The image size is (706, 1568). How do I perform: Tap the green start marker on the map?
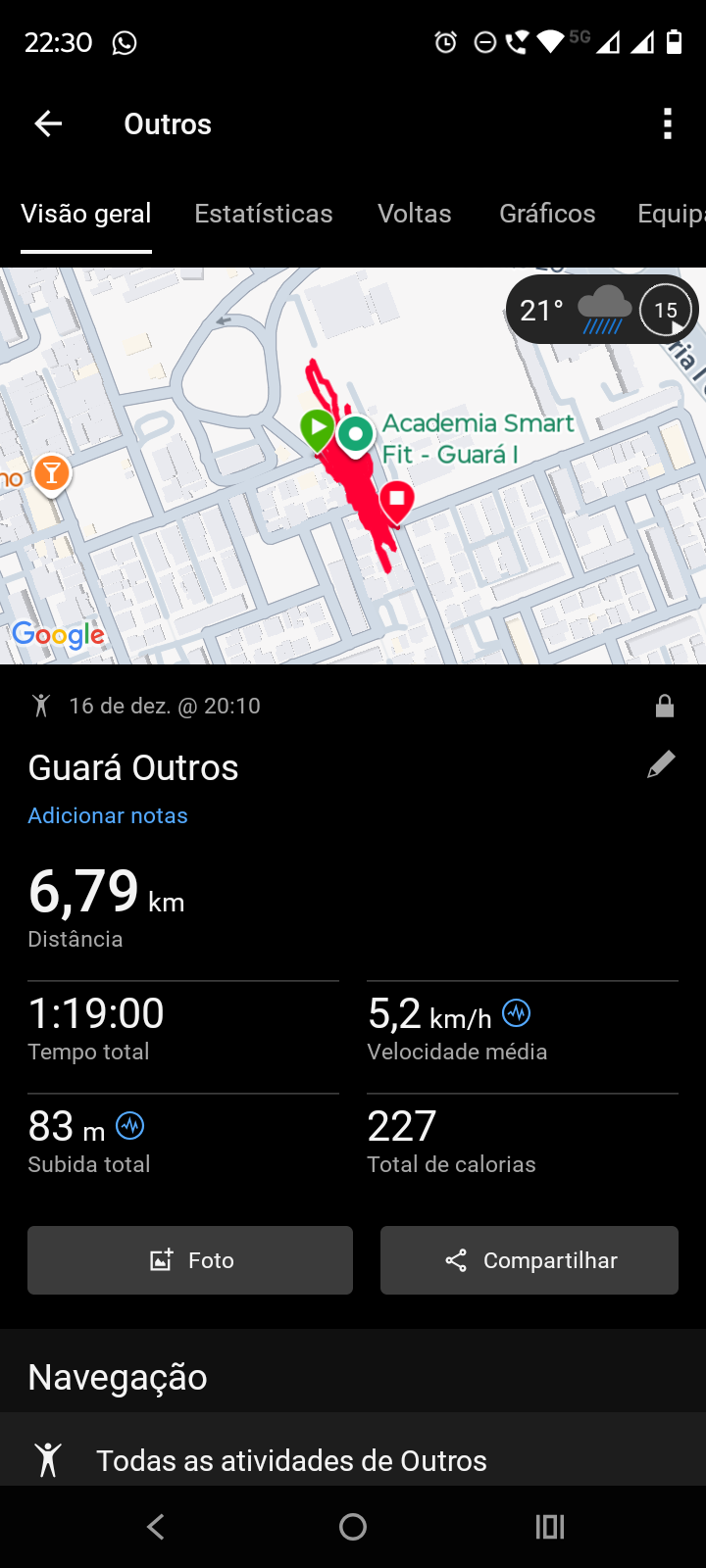[317, 428]
